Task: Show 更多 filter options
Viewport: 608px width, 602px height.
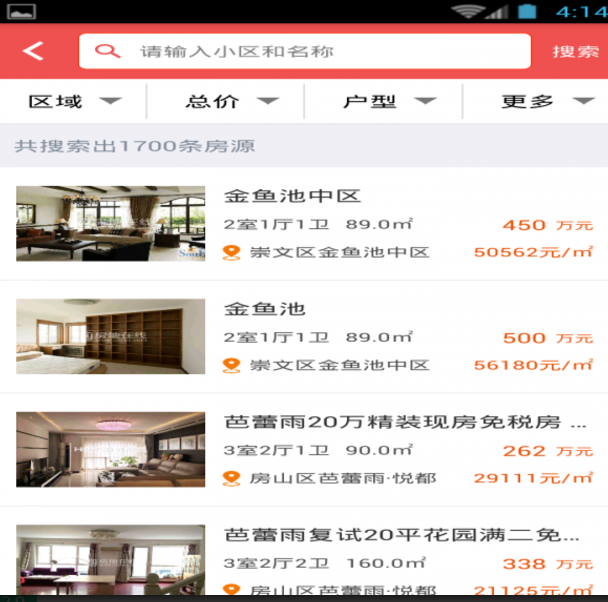Action: (x=545, y=101)
